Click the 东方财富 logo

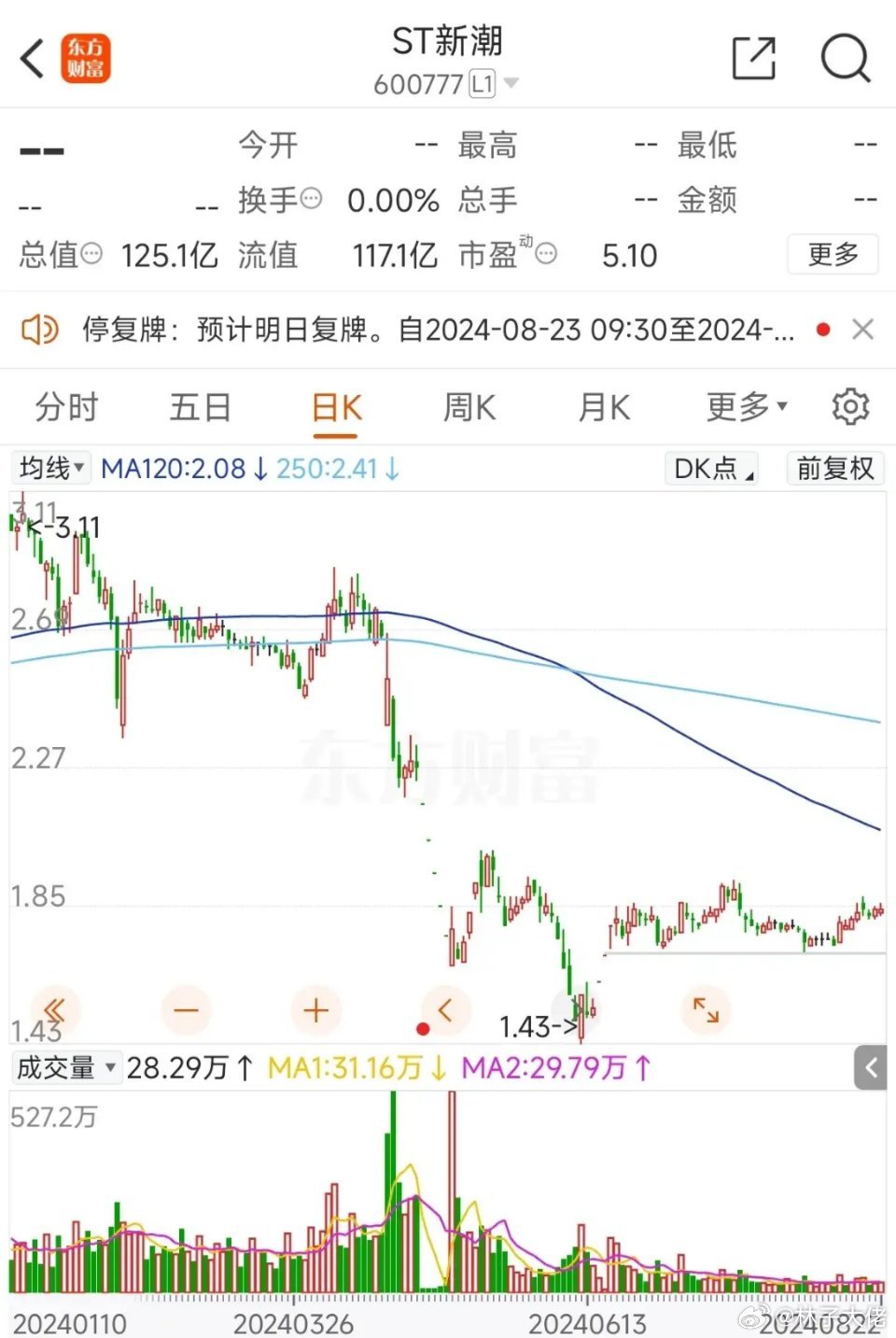[x=86, y=58]
